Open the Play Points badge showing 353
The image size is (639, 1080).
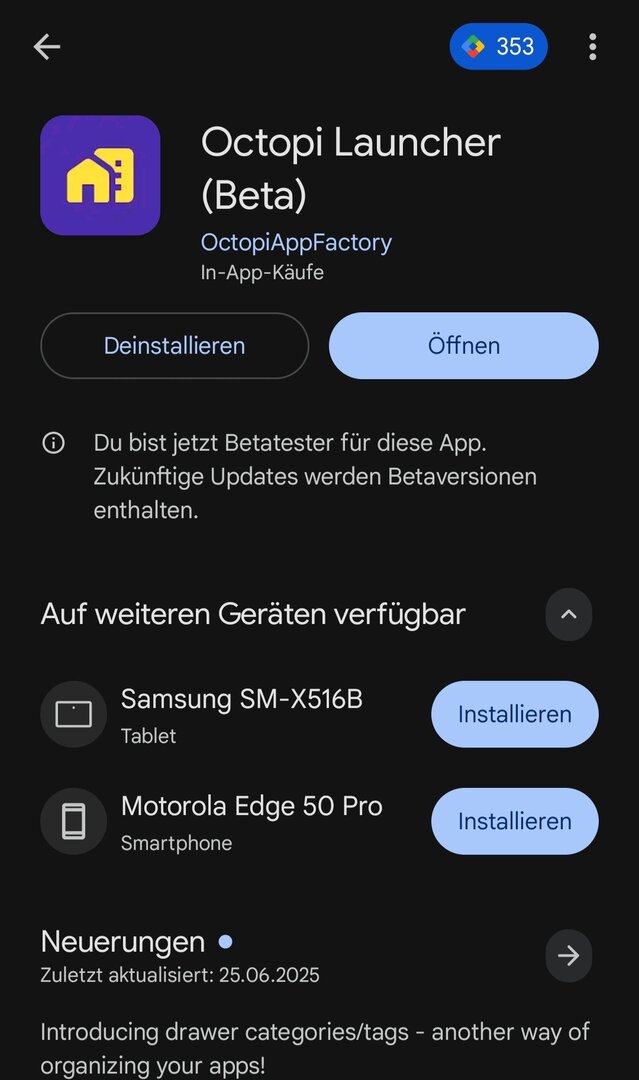pyautogui.click(x=498, y=47)
